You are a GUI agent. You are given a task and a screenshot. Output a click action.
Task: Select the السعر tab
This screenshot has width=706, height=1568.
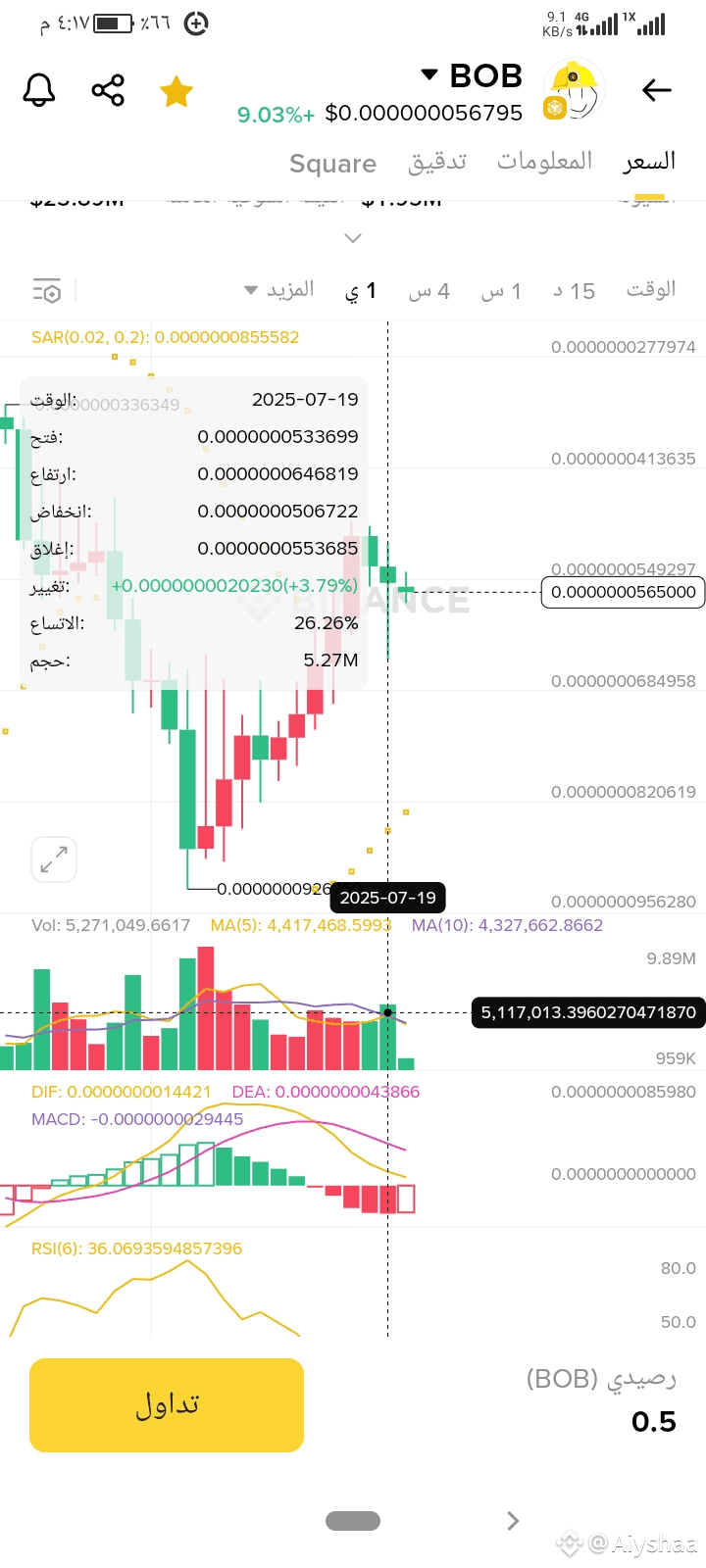pyautogui.click(x=649, y=161)
